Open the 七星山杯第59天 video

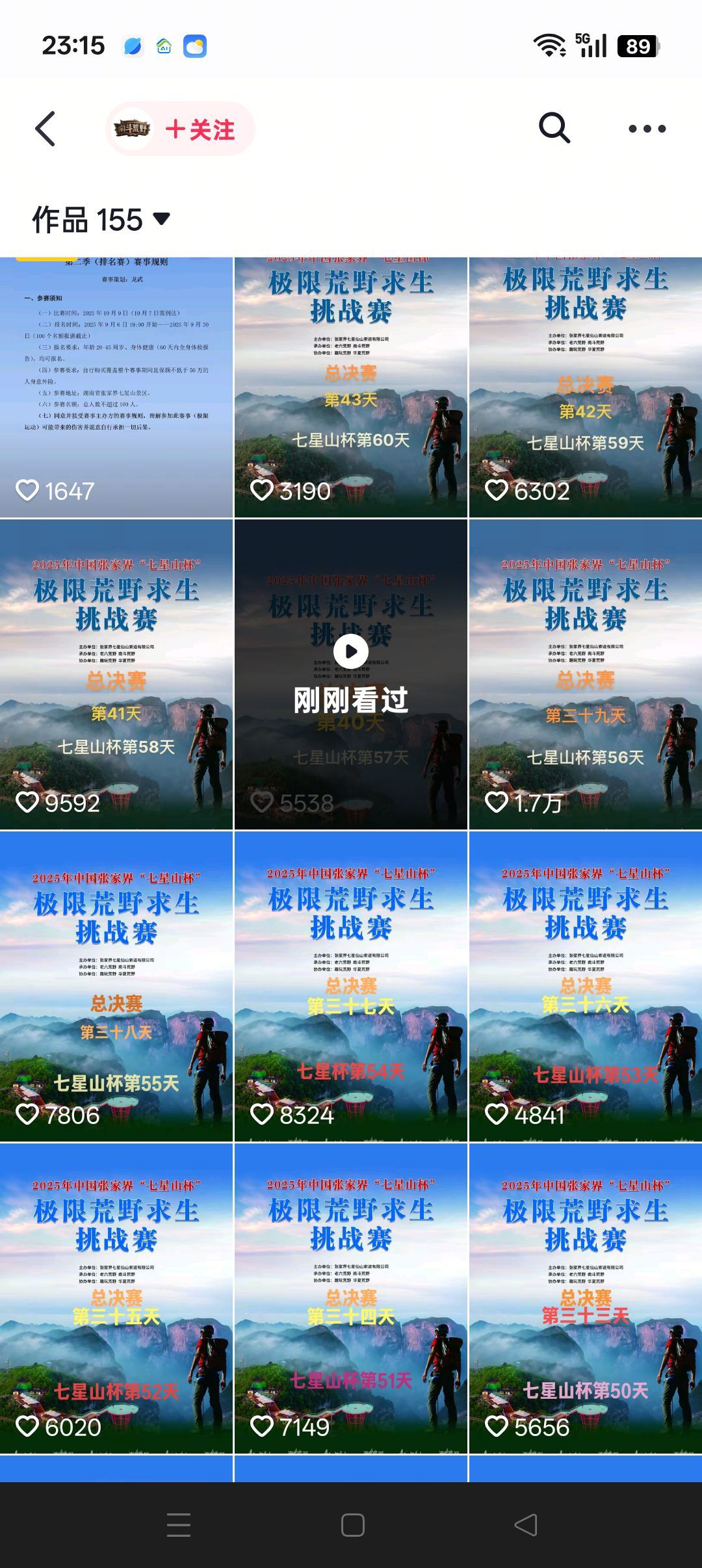586,387
